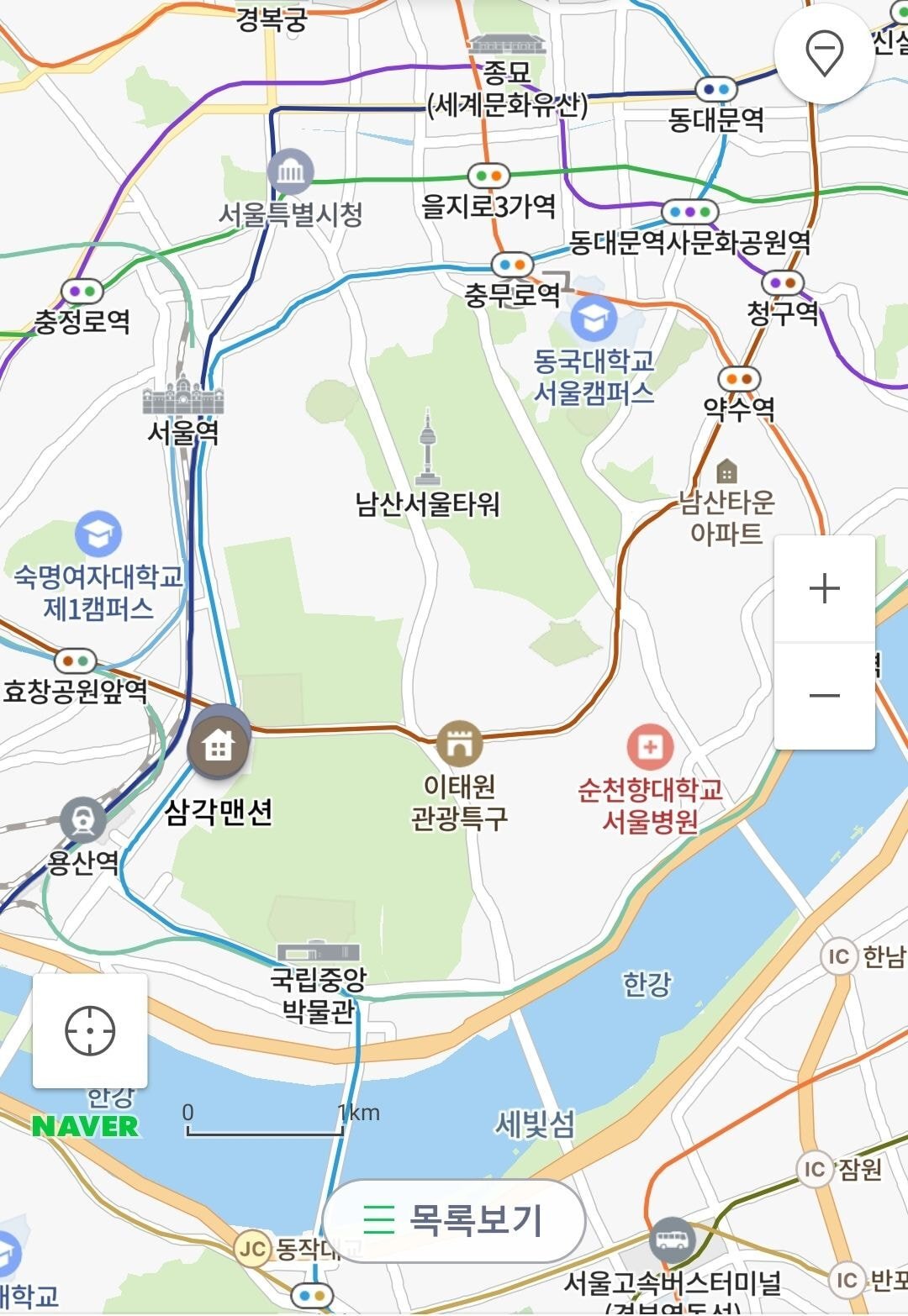Select the 삼각맨션 house marker

[x=219, y=745]
